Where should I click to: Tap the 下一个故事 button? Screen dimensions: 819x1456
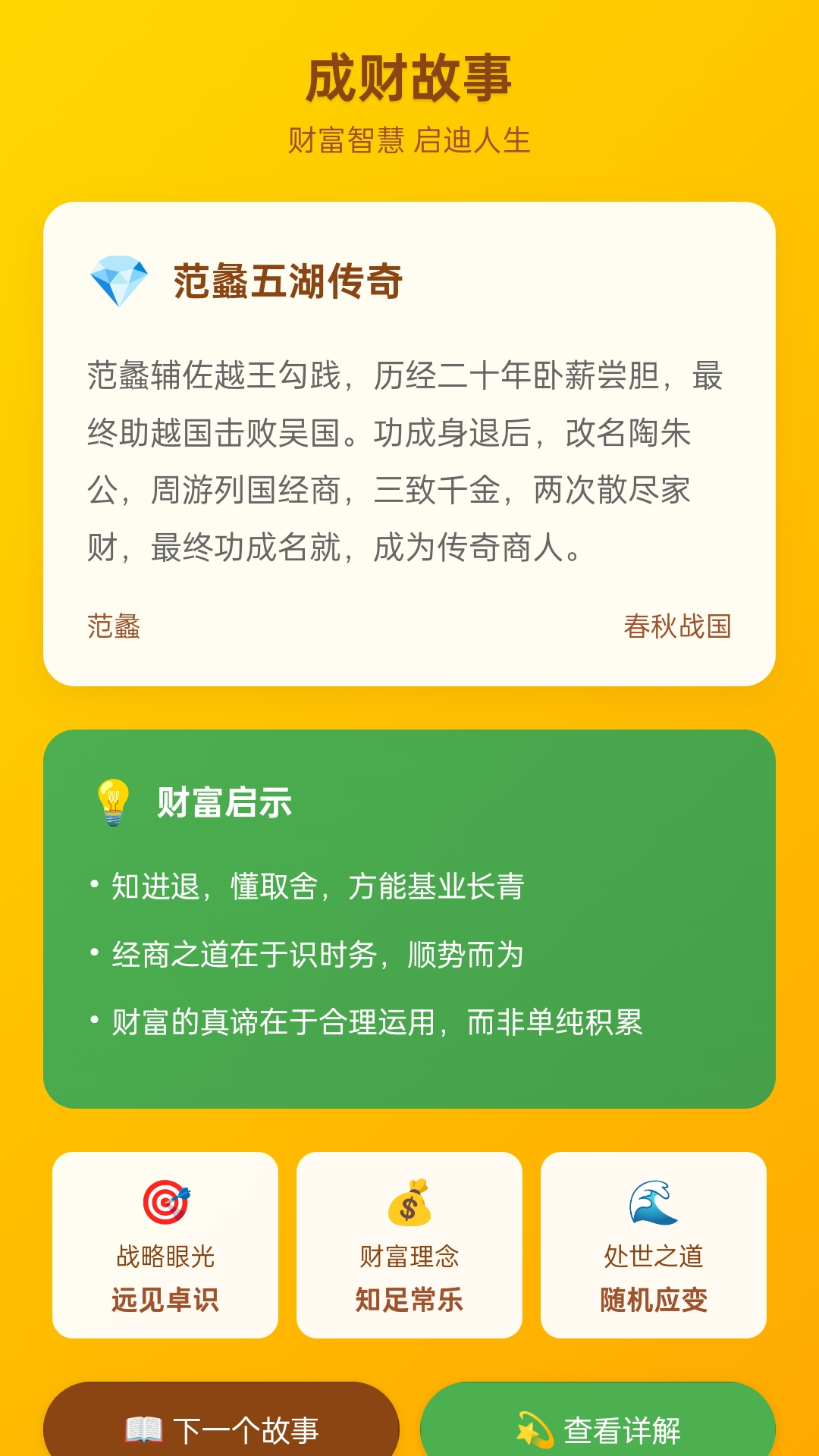tap(221, 1427)
